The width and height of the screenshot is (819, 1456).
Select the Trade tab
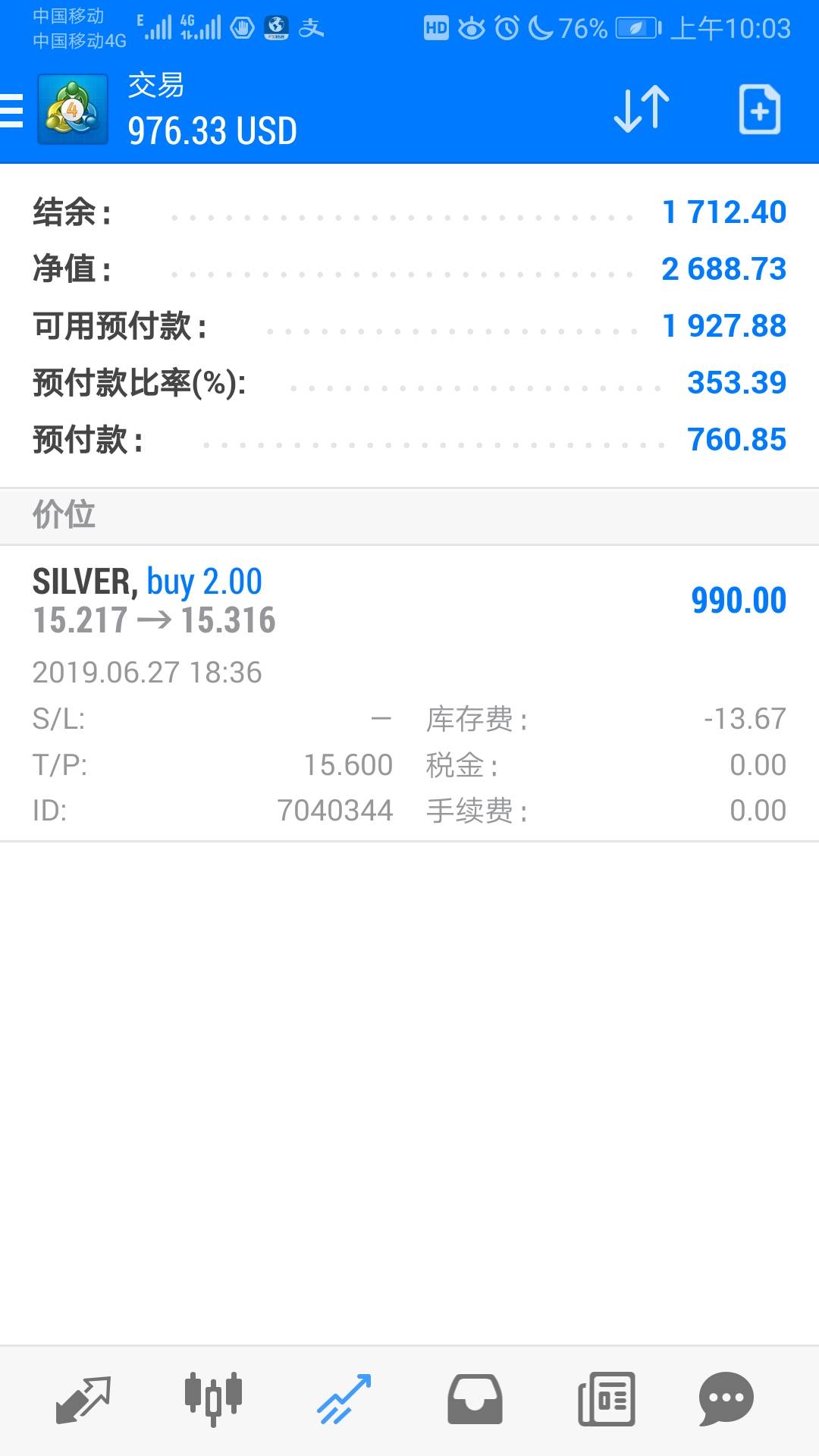[344, 1399]
